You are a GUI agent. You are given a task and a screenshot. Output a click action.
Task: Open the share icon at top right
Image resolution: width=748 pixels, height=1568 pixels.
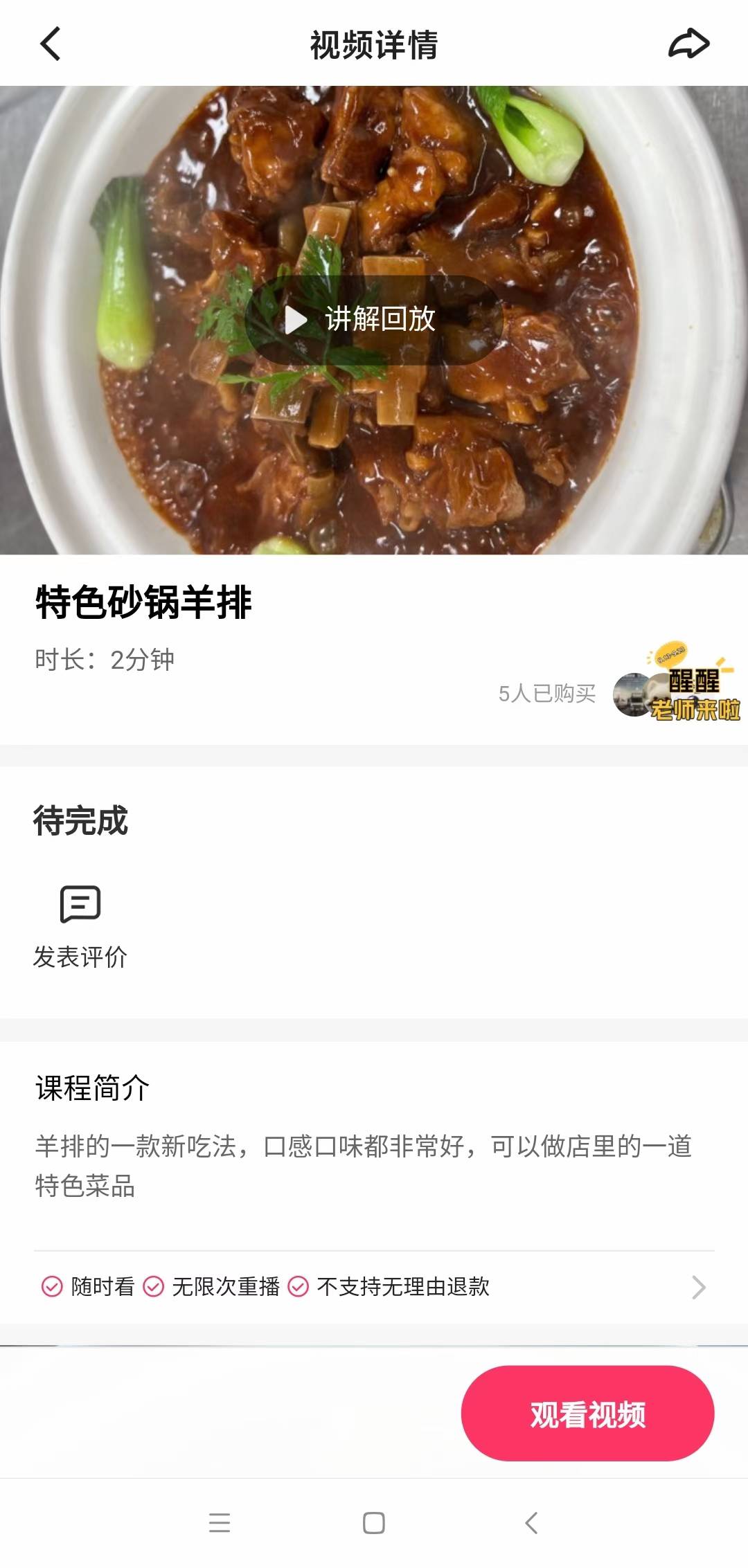pyautogui.click(x=689, y=44)
